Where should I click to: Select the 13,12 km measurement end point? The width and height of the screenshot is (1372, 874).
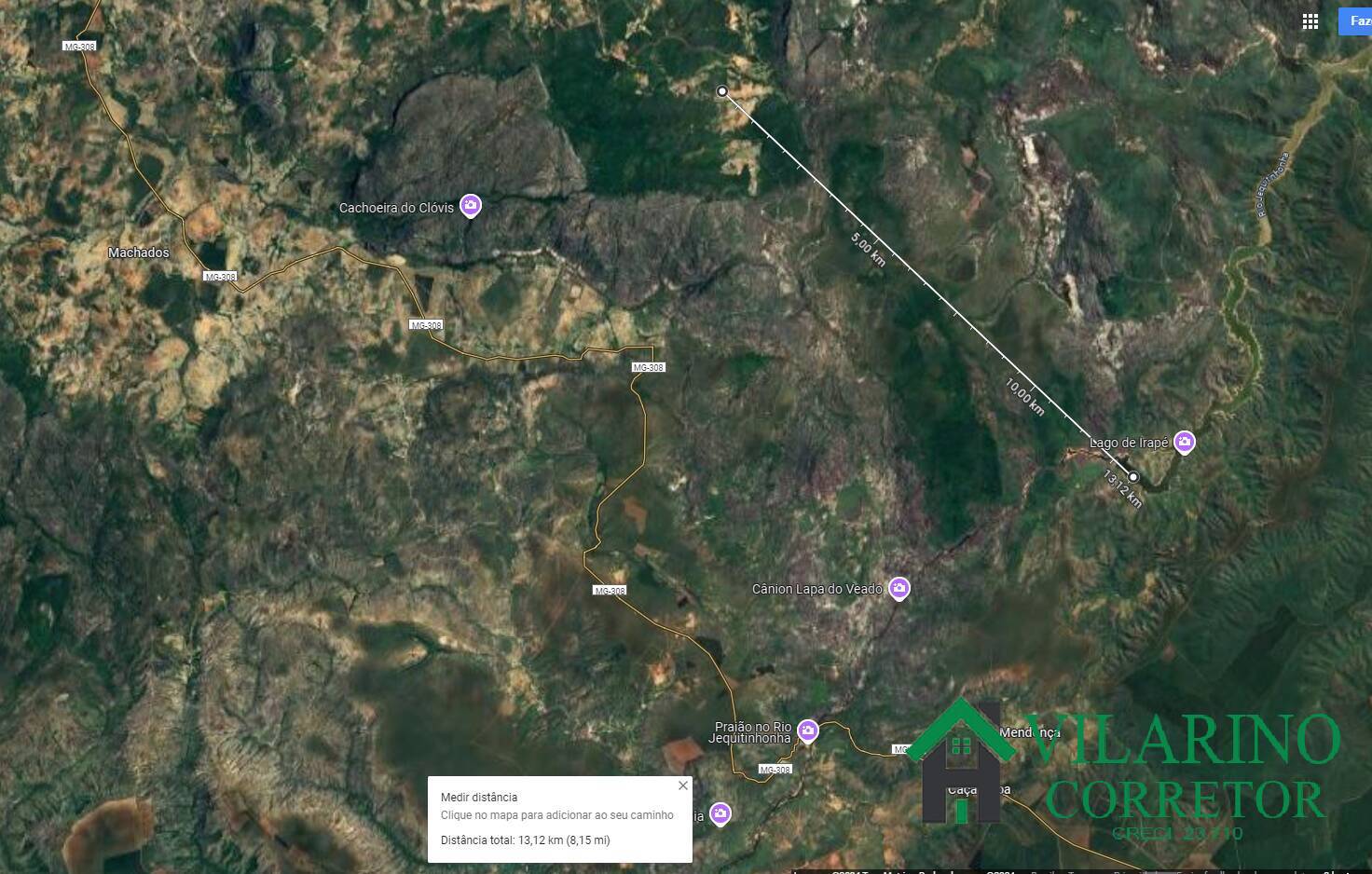click(1133, 477)
